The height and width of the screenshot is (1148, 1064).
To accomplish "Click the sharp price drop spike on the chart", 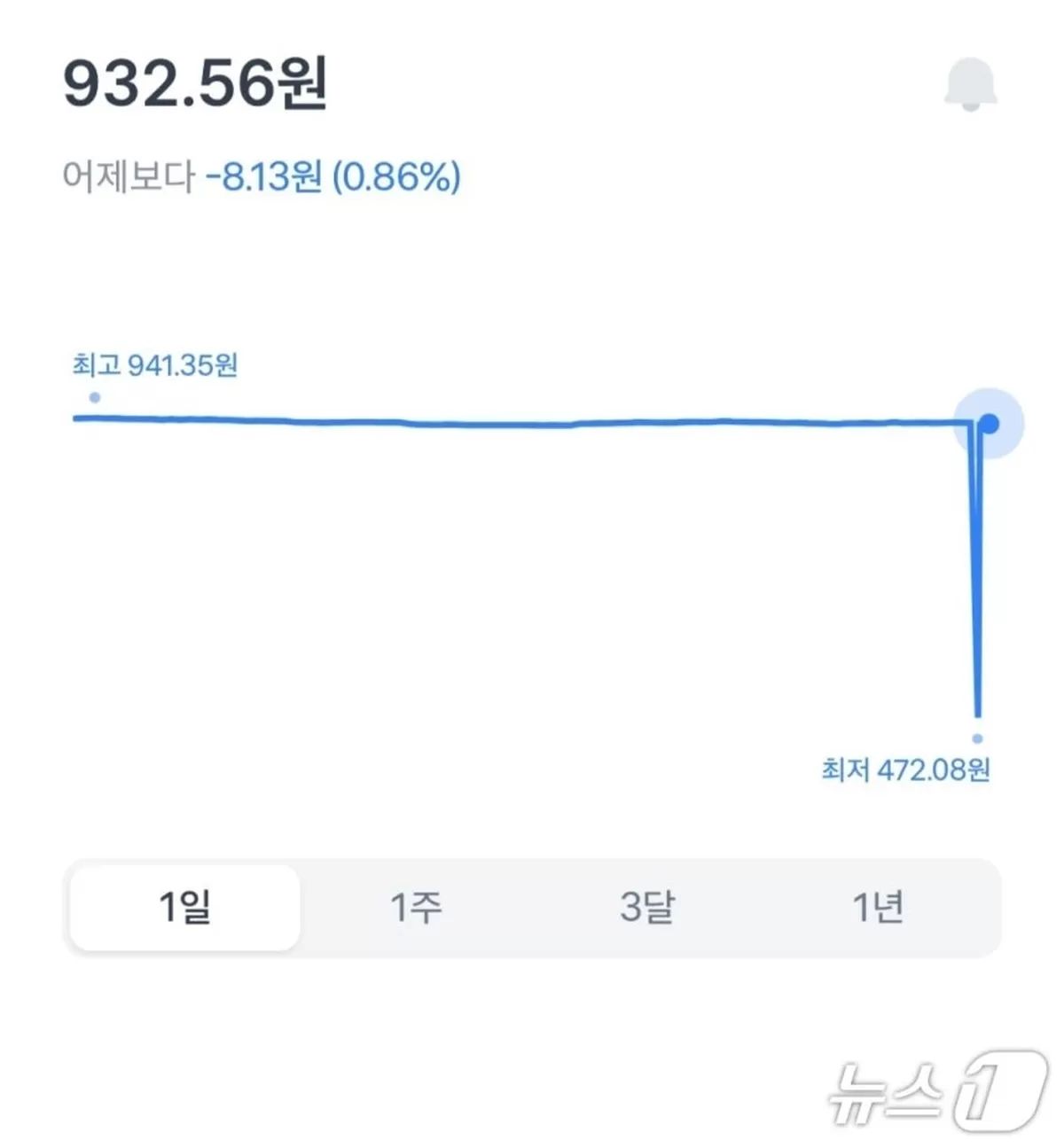I will 975,576.
